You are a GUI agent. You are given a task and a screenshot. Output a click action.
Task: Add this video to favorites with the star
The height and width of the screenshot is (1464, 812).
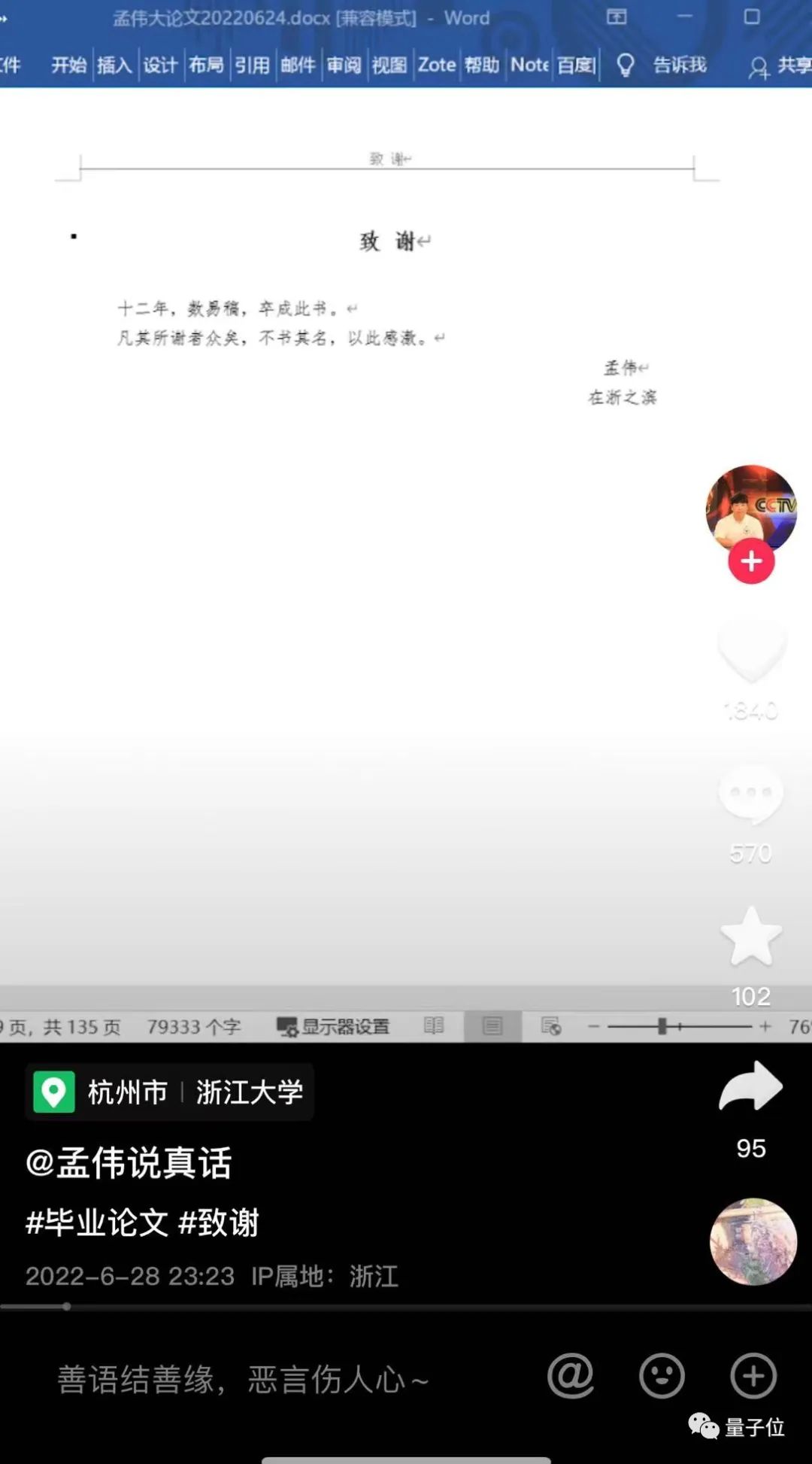coord(751,937)
